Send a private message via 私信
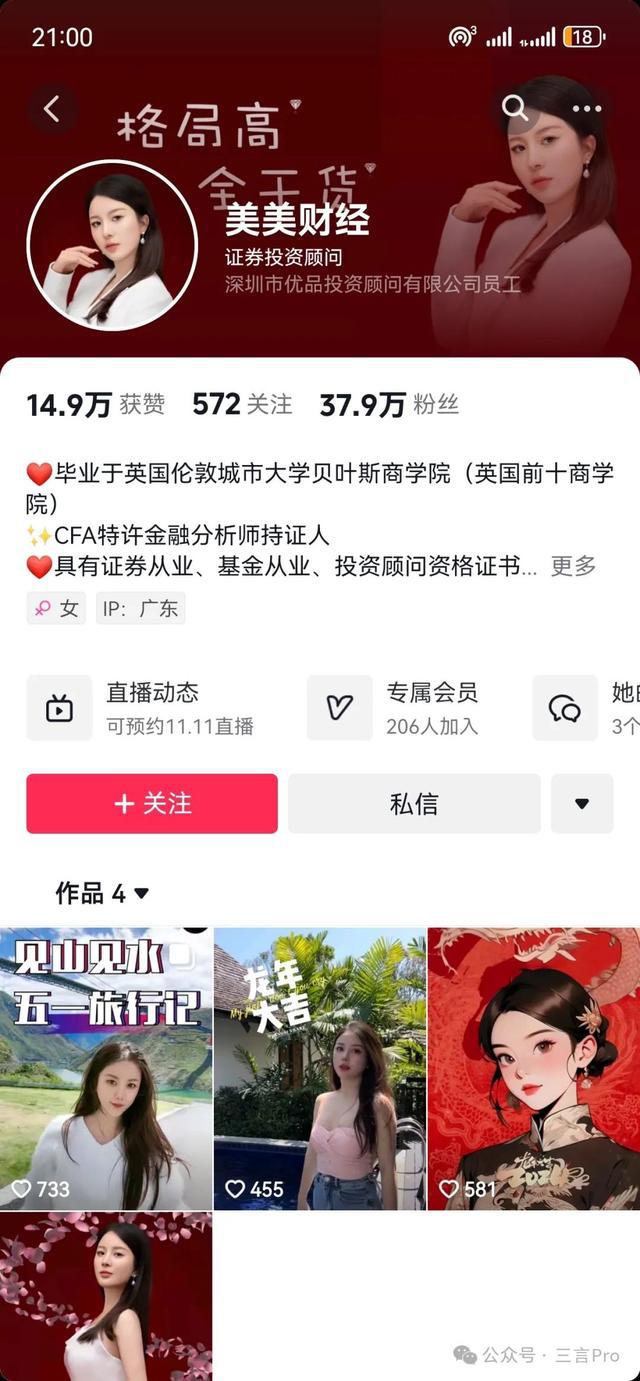The height and width of the screenshot is (1381, 640). click(x=414, y=803)
